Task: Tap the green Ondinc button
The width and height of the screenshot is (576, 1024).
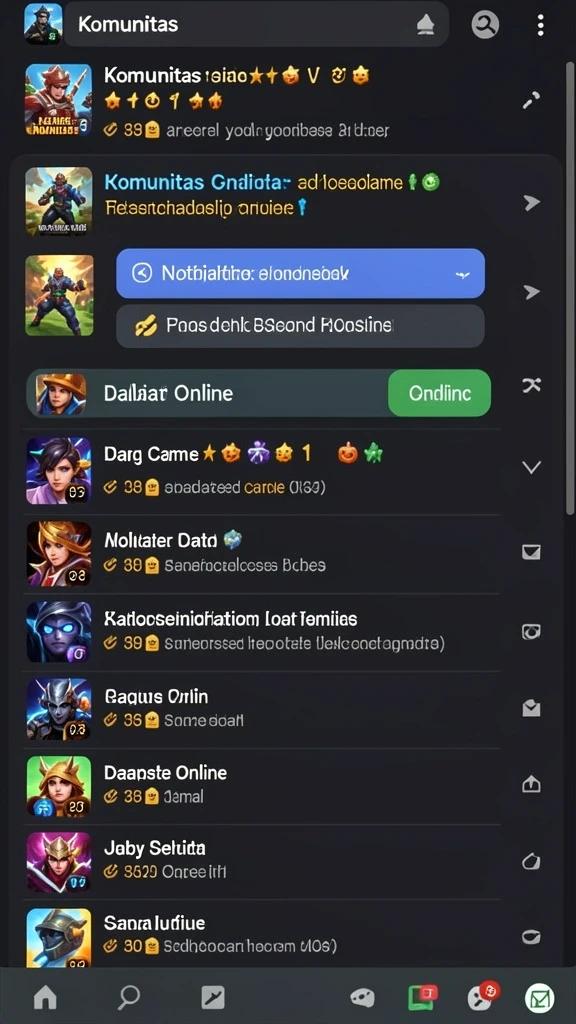Action: (x=439, y=393)
